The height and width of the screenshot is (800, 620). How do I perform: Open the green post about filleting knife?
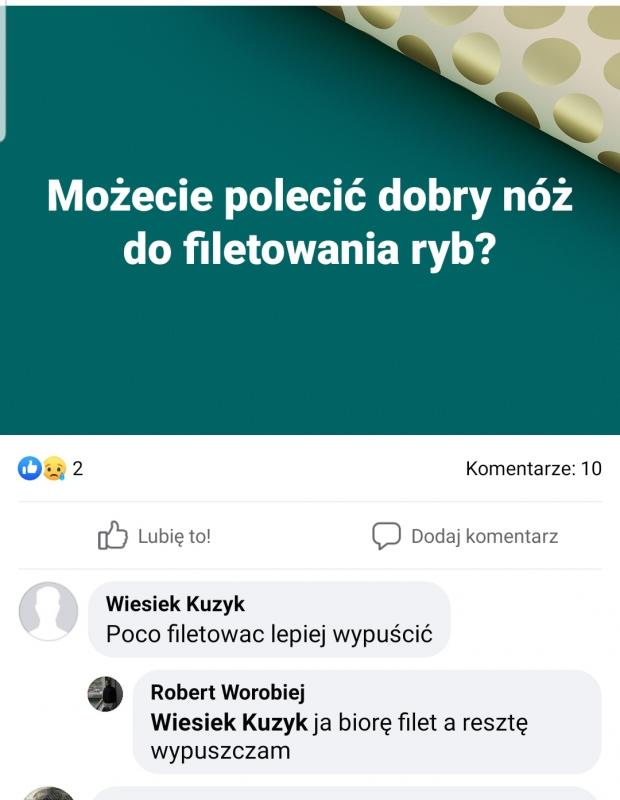pyautogui.click(x=310, y=220)
